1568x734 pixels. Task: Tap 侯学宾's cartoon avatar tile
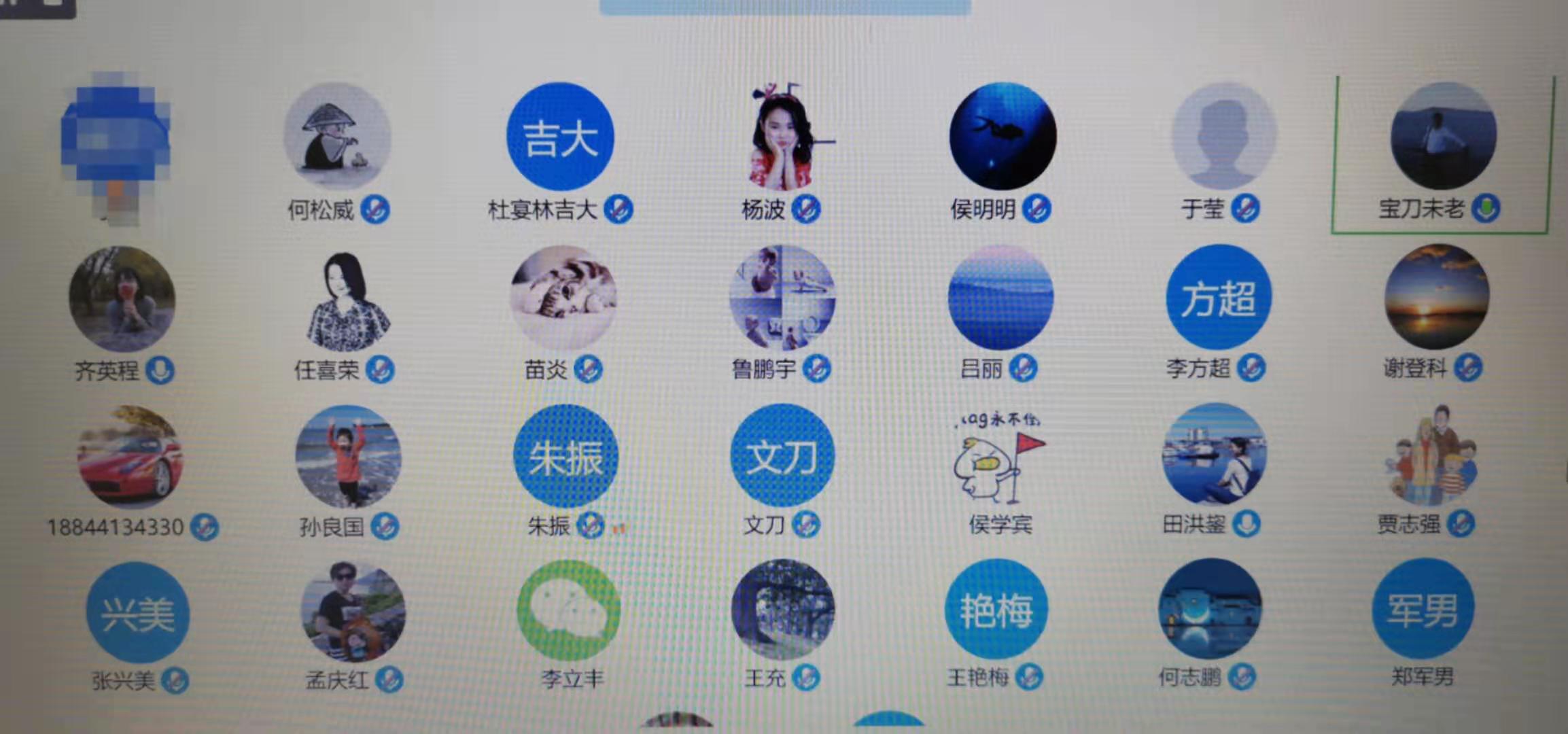1000,457
